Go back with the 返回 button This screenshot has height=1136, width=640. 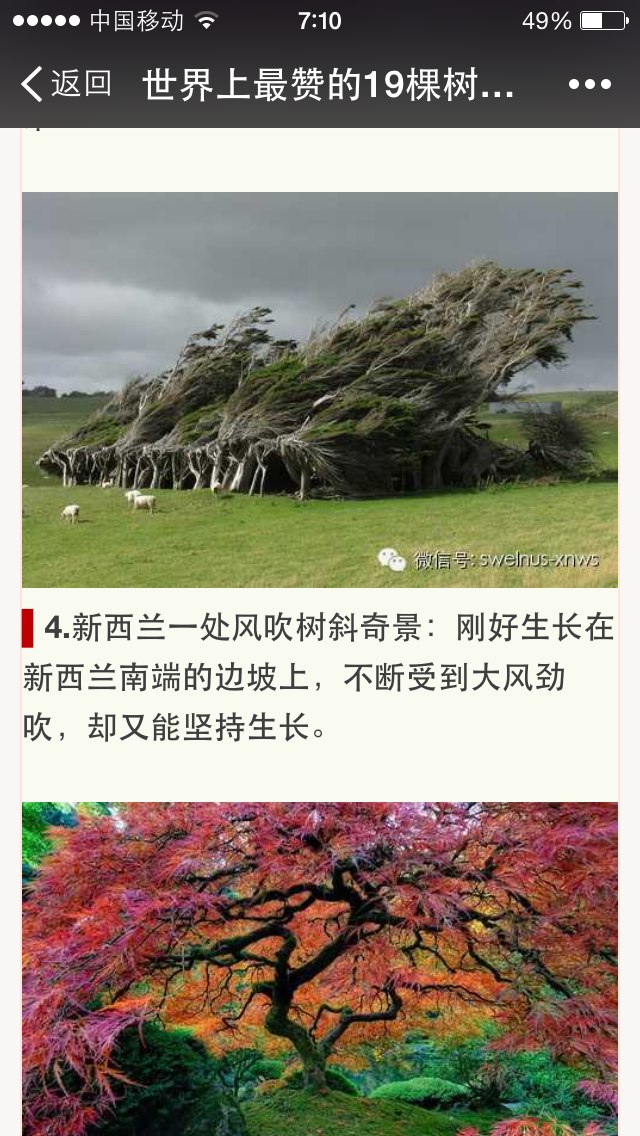coord(66,84)
